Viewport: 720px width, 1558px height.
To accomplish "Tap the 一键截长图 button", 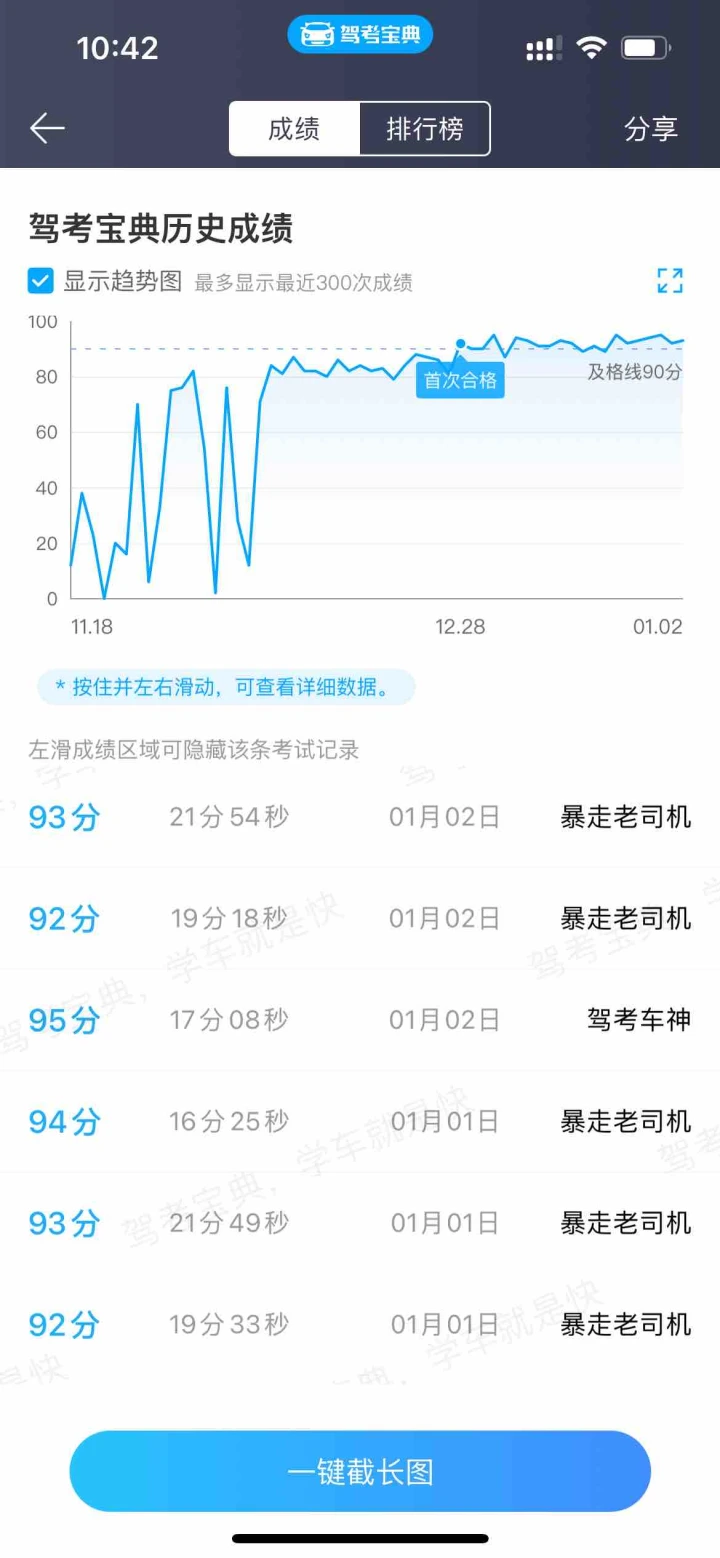I will click(x=360, y=1471).
